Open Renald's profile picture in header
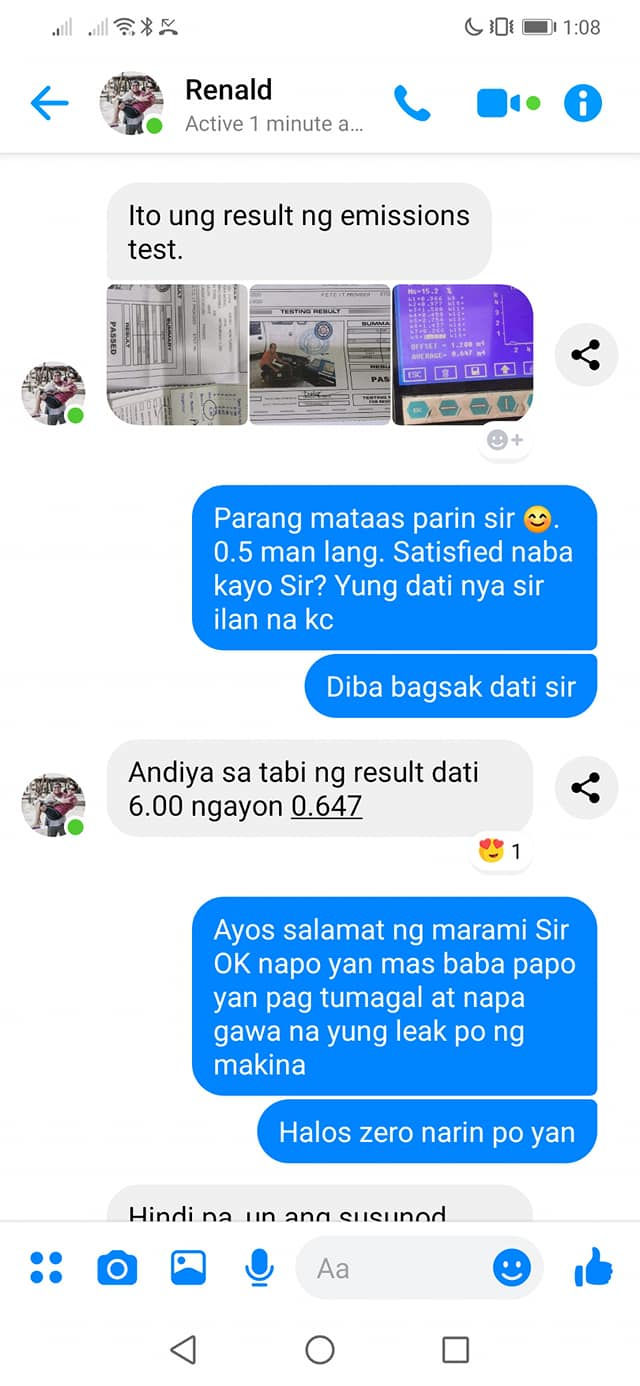 131,103
